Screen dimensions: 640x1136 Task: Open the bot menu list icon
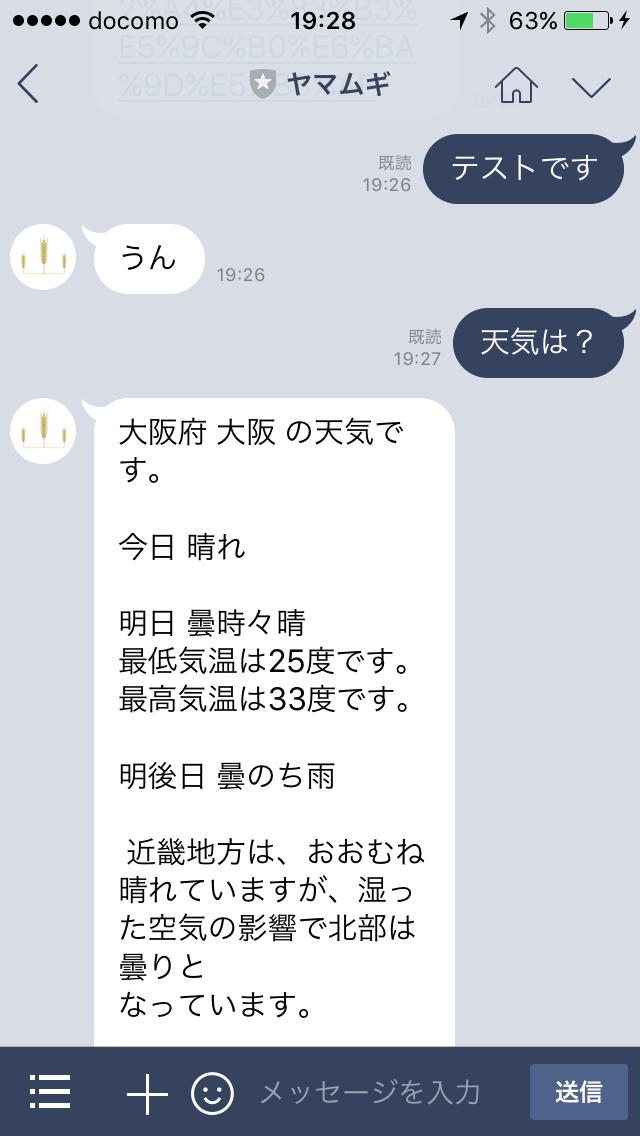click(x=50, y=1092)
